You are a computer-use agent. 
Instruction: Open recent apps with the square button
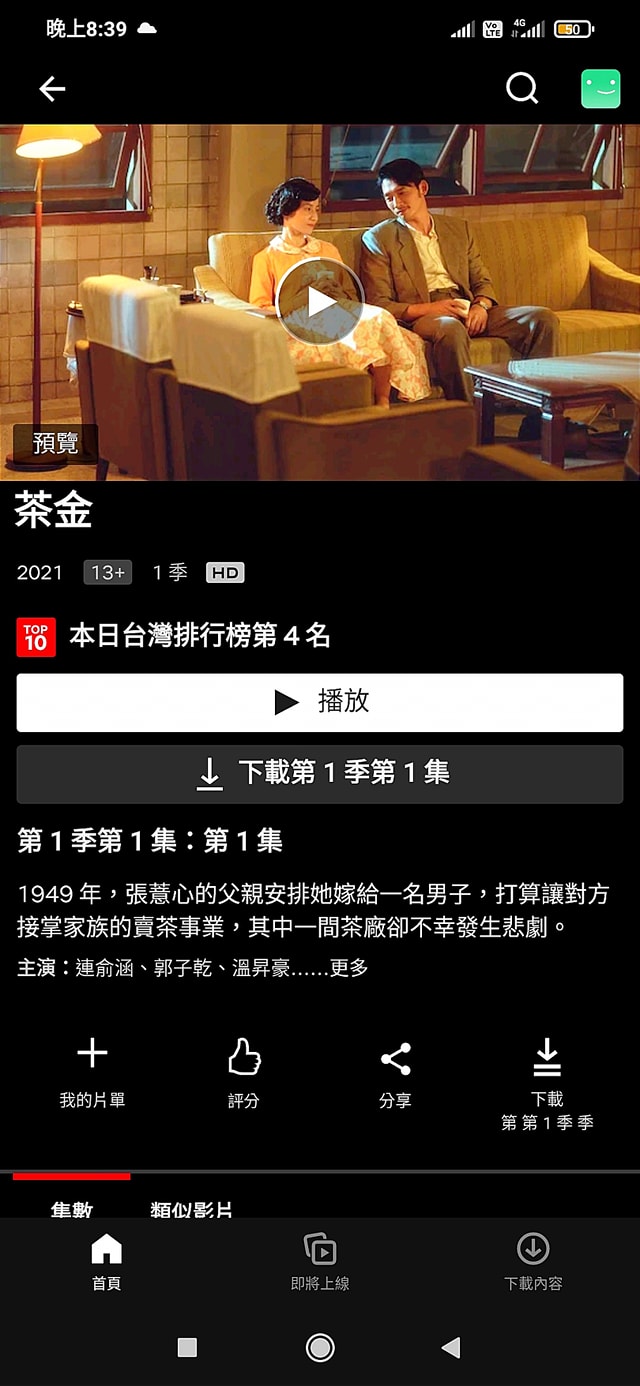tap(187, 1348)
